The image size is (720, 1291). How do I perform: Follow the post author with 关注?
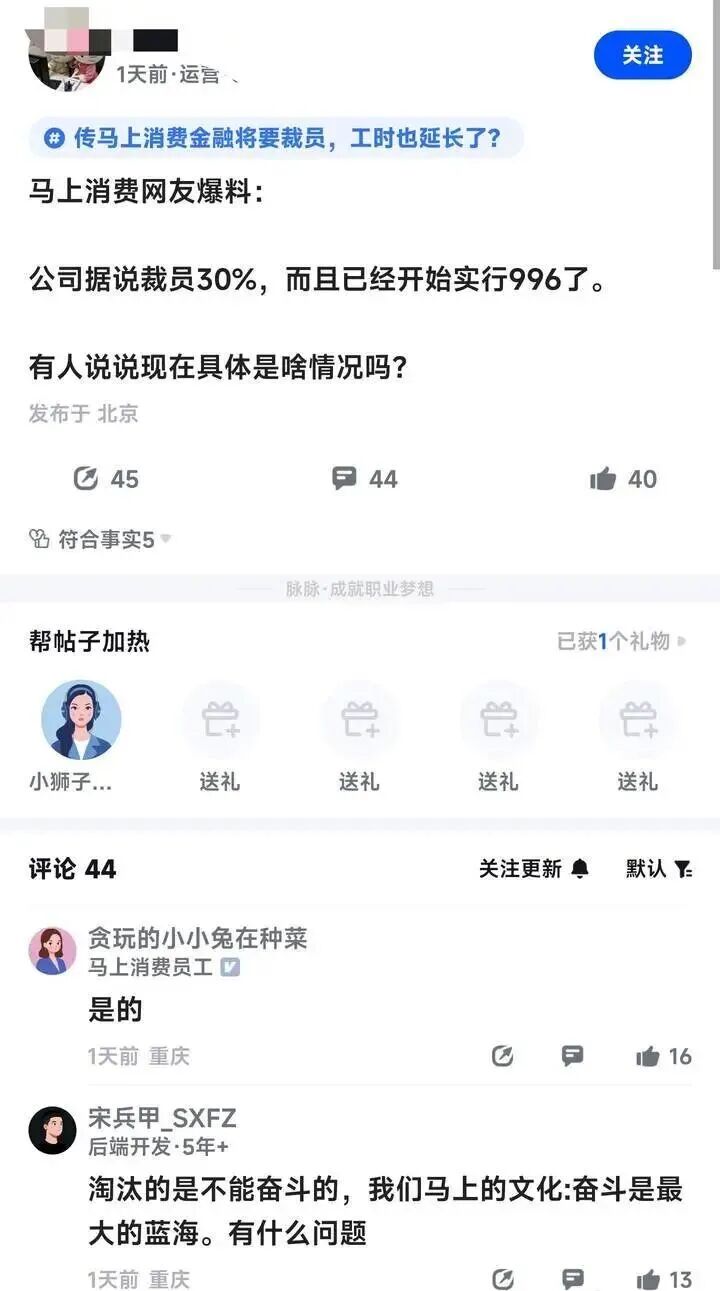[642, 55]
